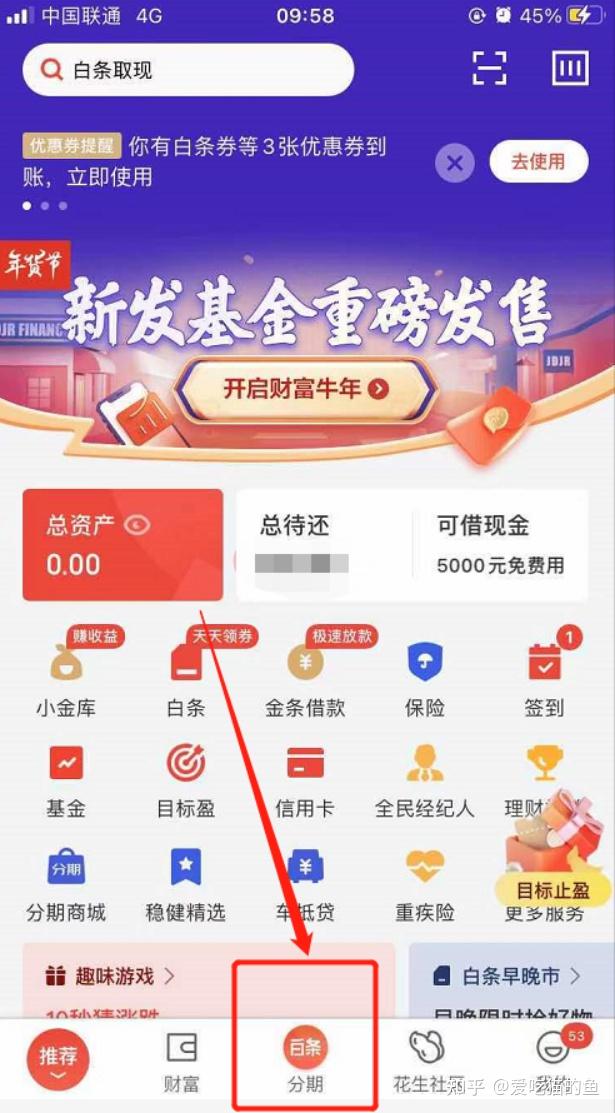Tap the 白条取现 search box

click(188, 71)
